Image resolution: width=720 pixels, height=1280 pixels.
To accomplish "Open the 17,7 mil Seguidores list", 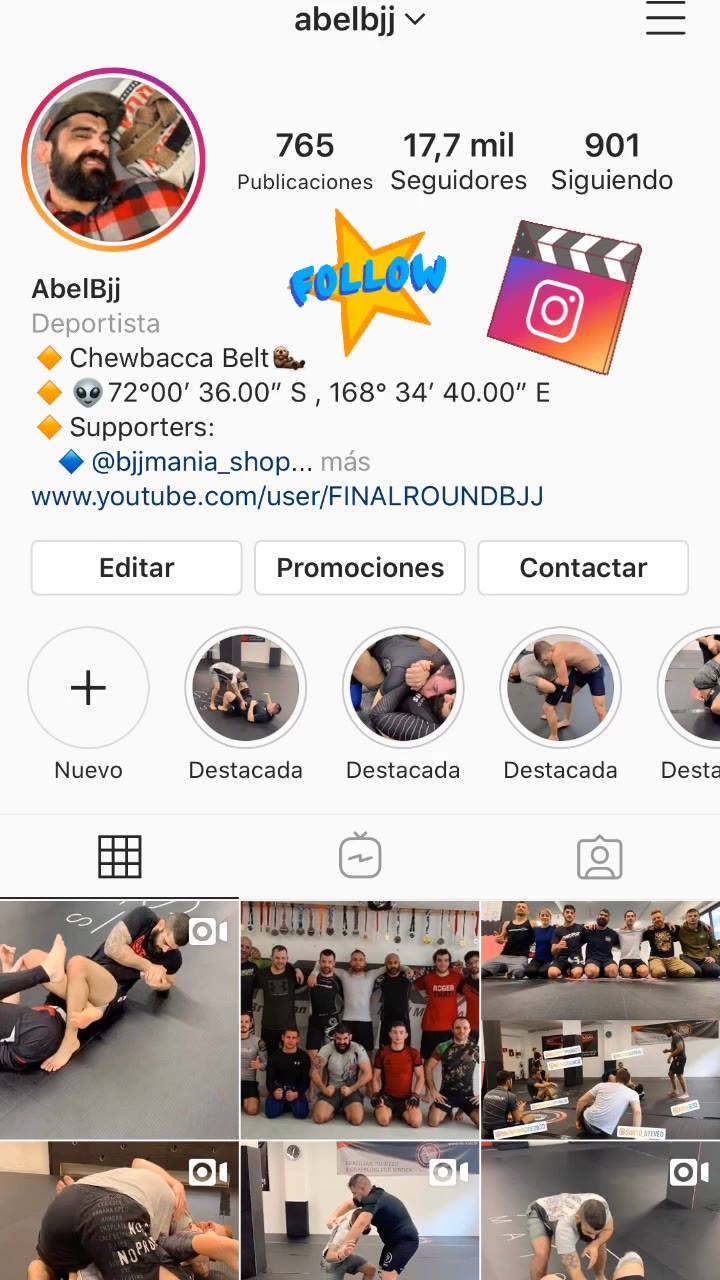I will (458, 162).
